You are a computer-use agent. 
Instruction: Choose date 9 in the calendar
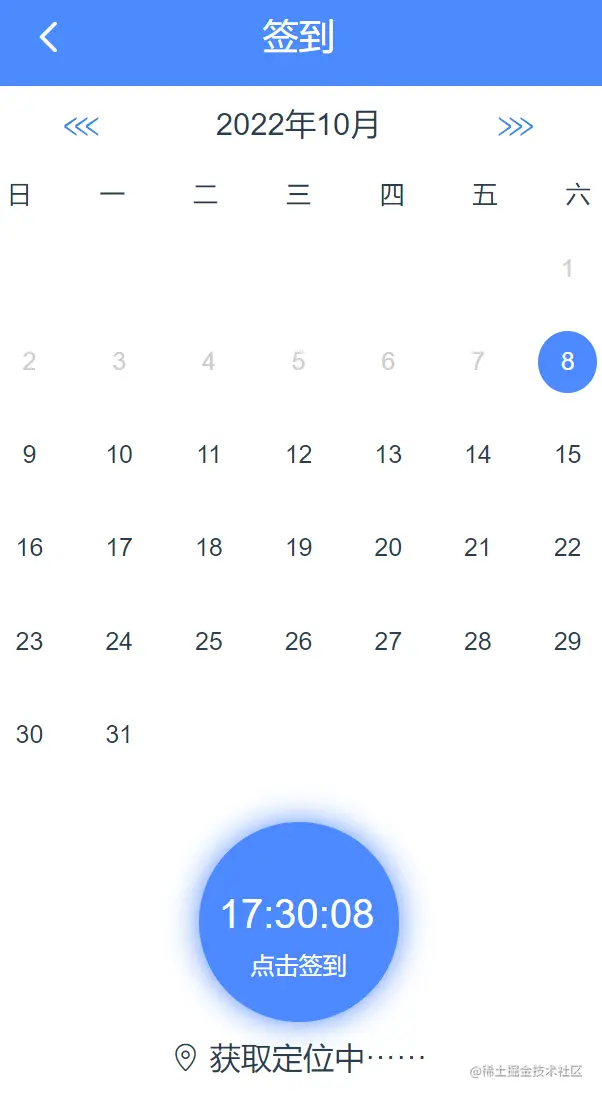(x=29, y=455)
